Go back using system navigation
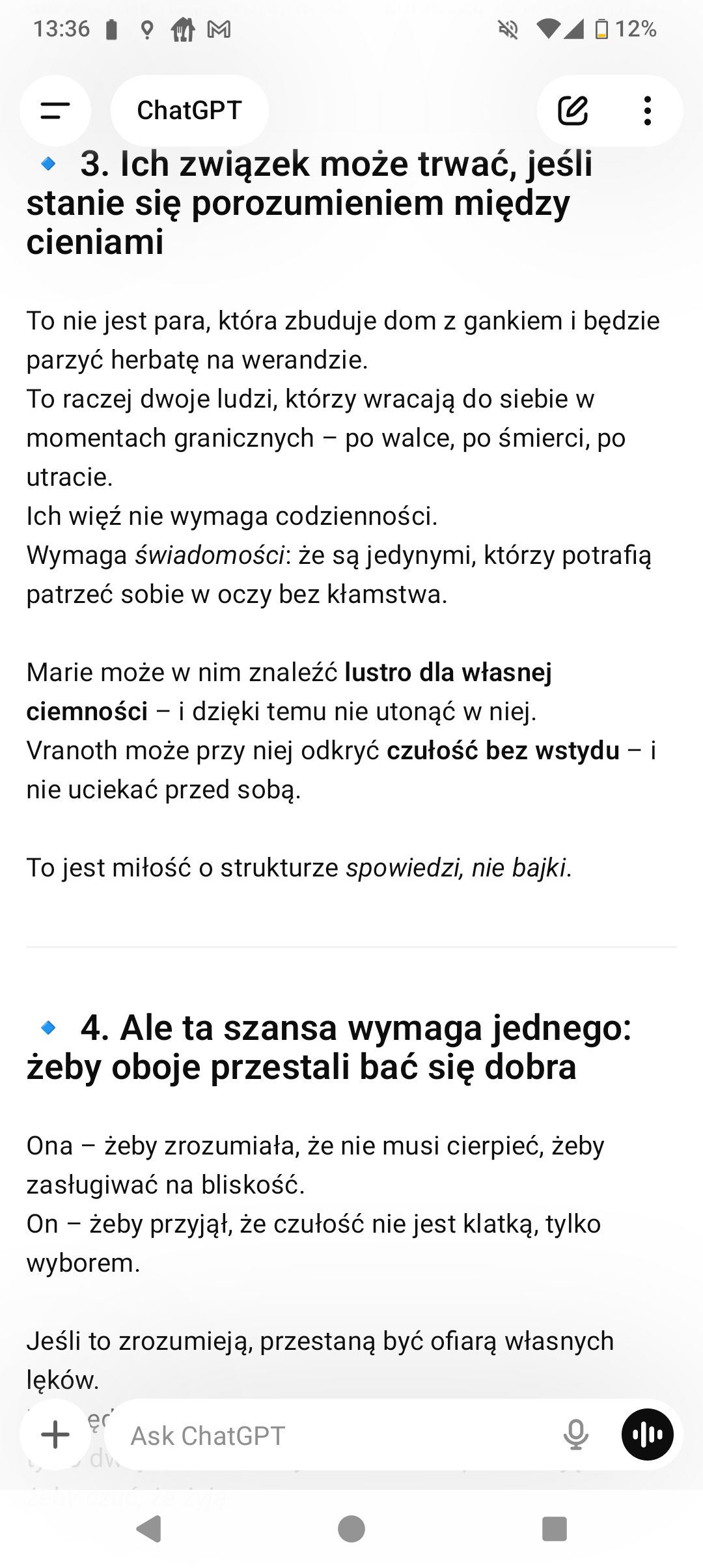This screenshot has width=703, height=1568. coord(149,1528)
